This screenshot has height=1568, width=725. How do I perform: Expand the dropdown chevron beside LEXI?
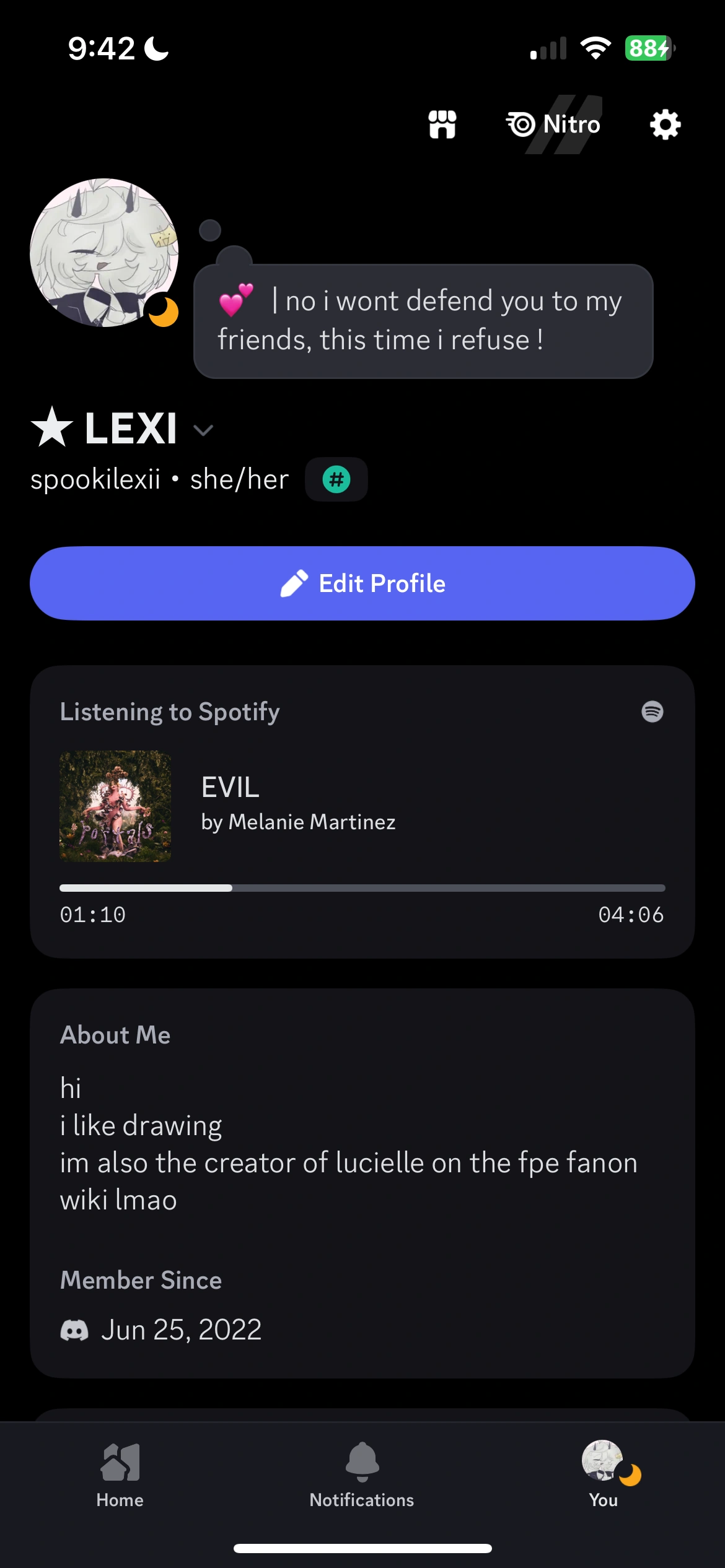[x=203, y=430]
